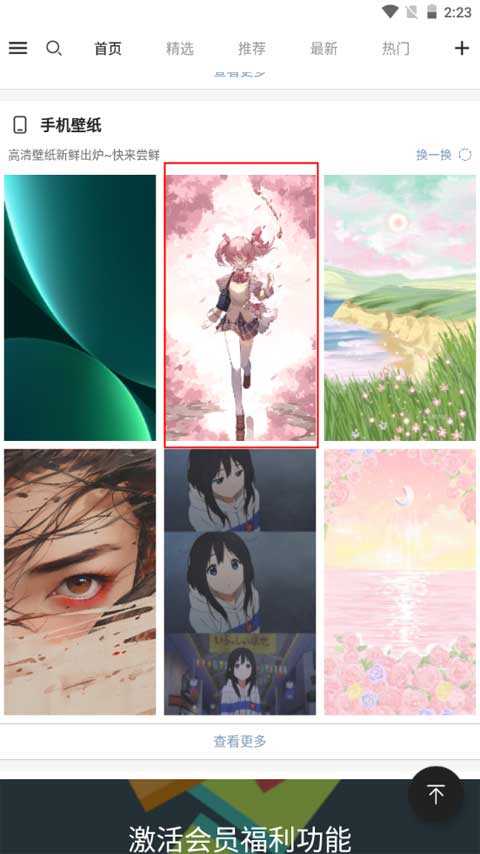Viewport: 480px width, 854px height.
Task: Tap the plus icon in top bar
Action: click(x=462, y=48)
